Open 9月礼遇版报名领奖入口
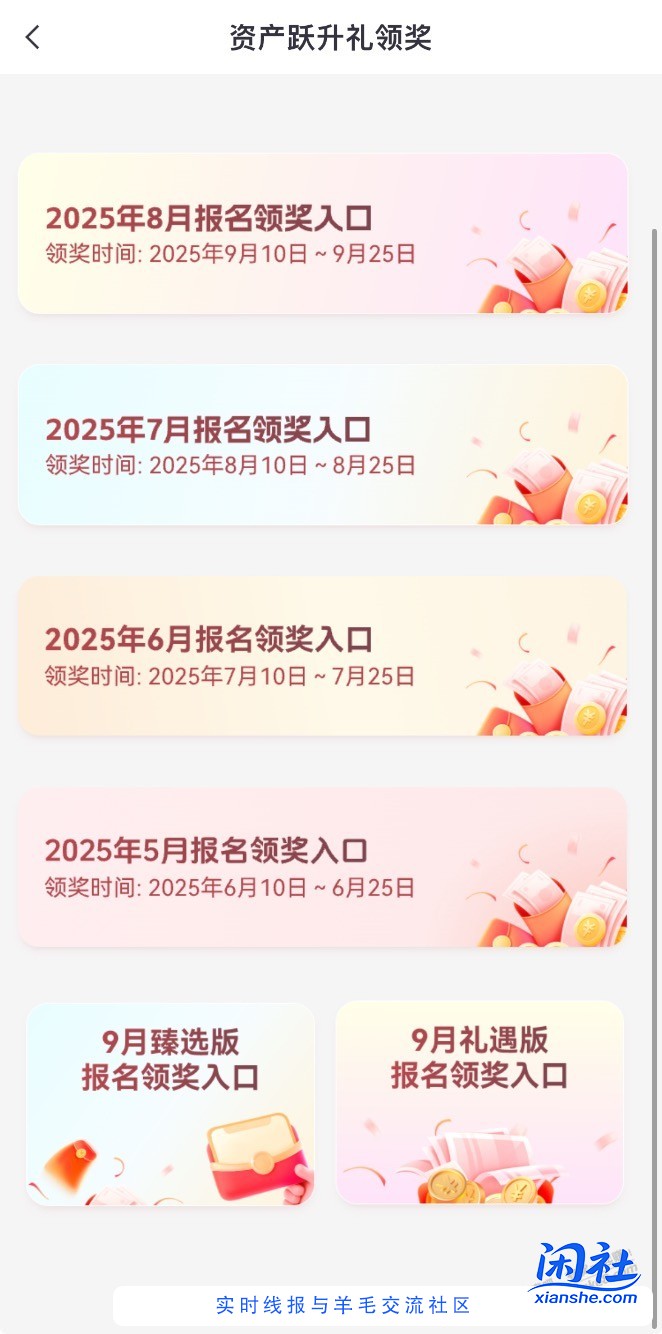Screen dimensions: 662x1334 [x=480, y=1103]
